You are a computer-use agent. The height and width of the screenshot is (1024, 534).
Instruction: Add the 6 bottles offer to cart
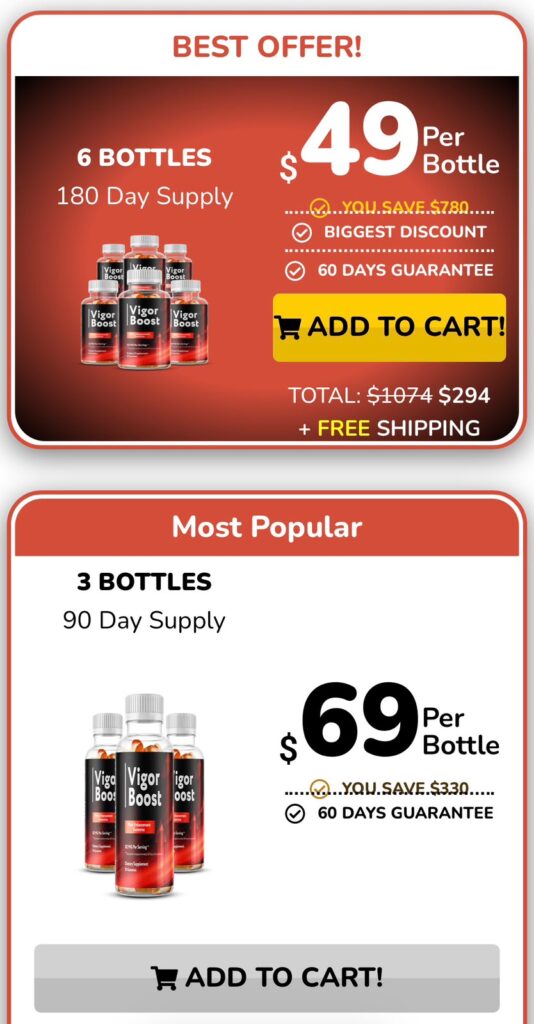389,327
